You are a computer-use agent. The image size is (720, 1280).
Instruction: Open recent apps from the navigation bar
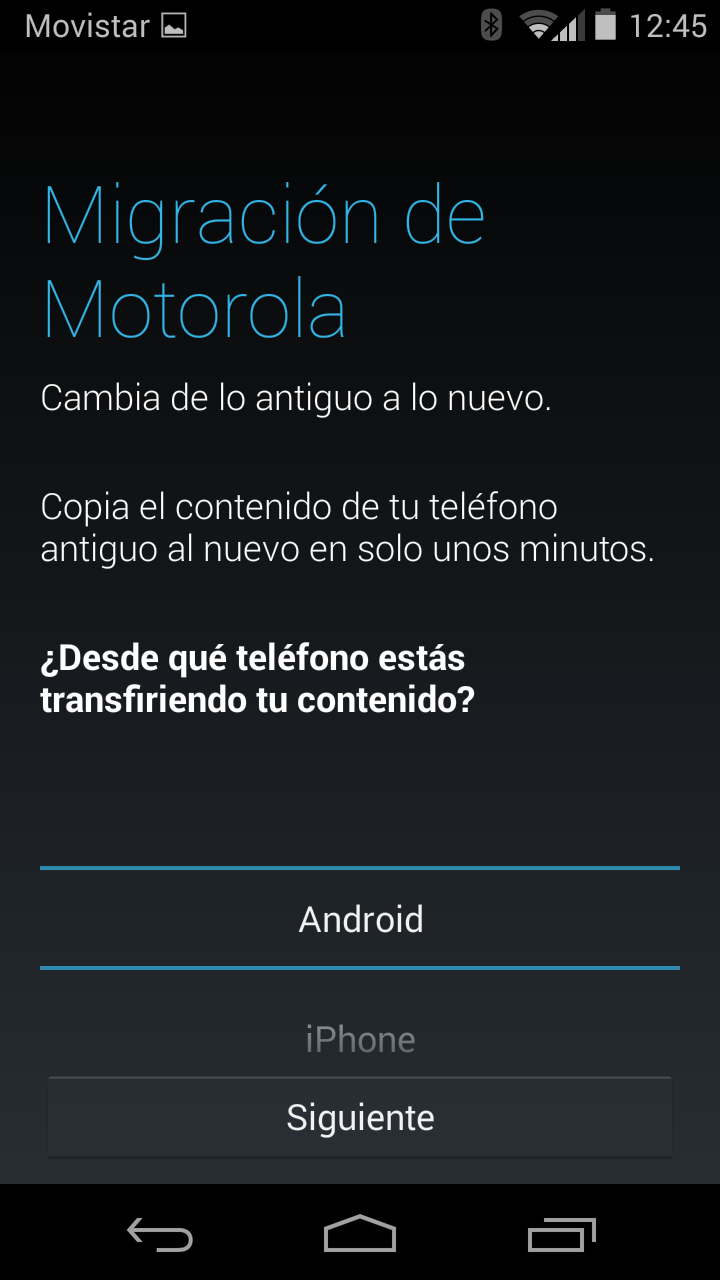[x=561, y=1235]
